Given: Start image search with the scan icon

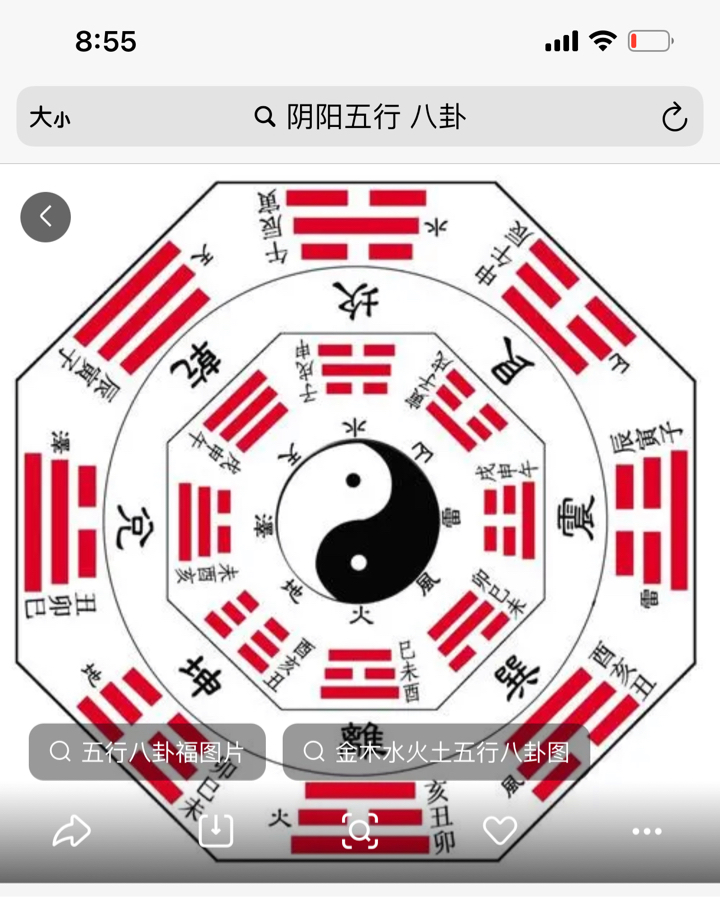Looking at the screenshot, I should (360, 831).
